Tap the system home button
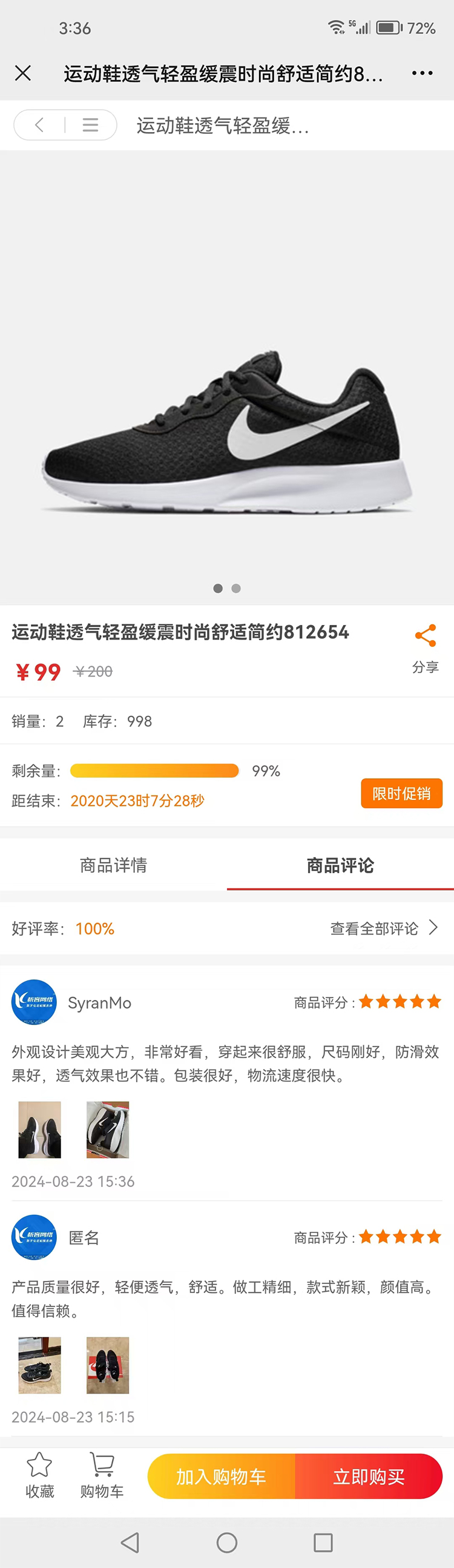454x1568 pixels. point(227,1543)
